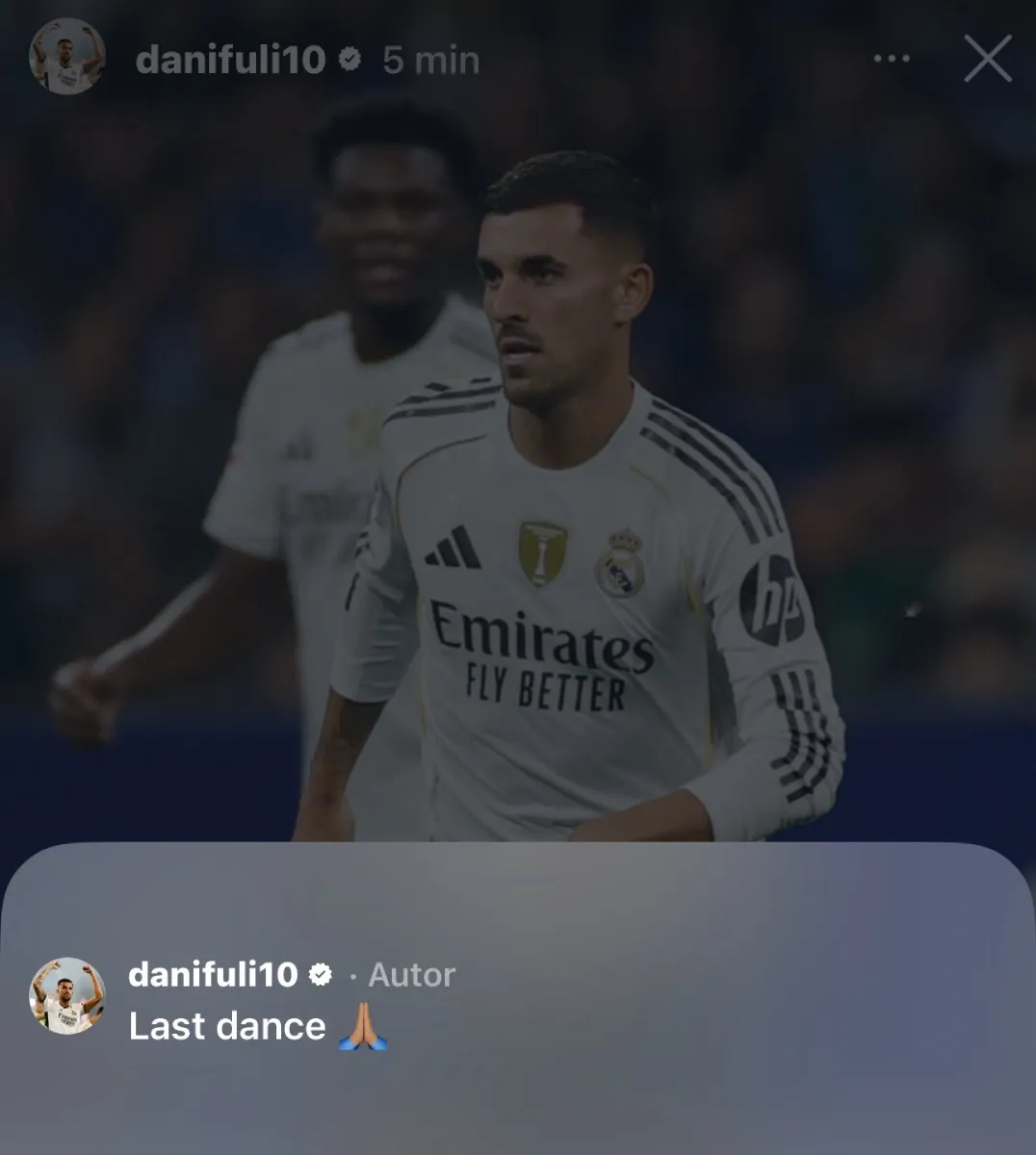
Task: Open the three-dot options menu
Action: pos(890,58)
